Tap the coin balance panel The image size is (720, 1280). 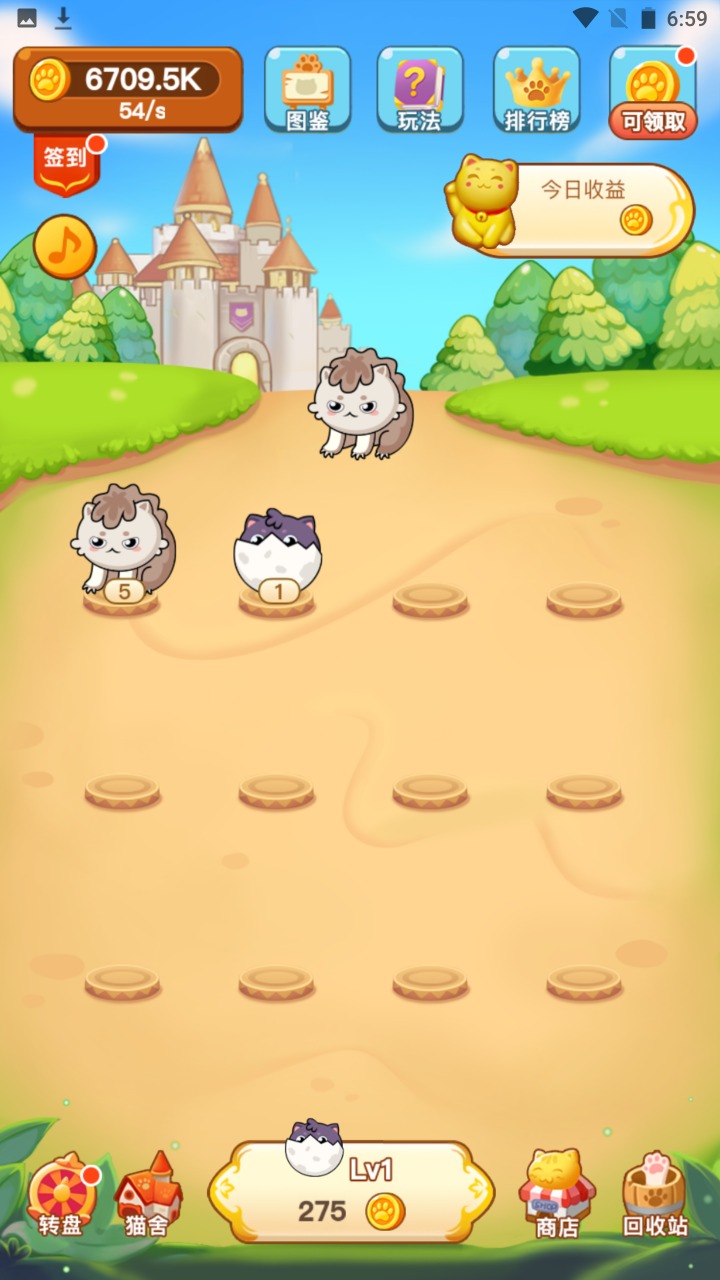(x=128, y=89)
